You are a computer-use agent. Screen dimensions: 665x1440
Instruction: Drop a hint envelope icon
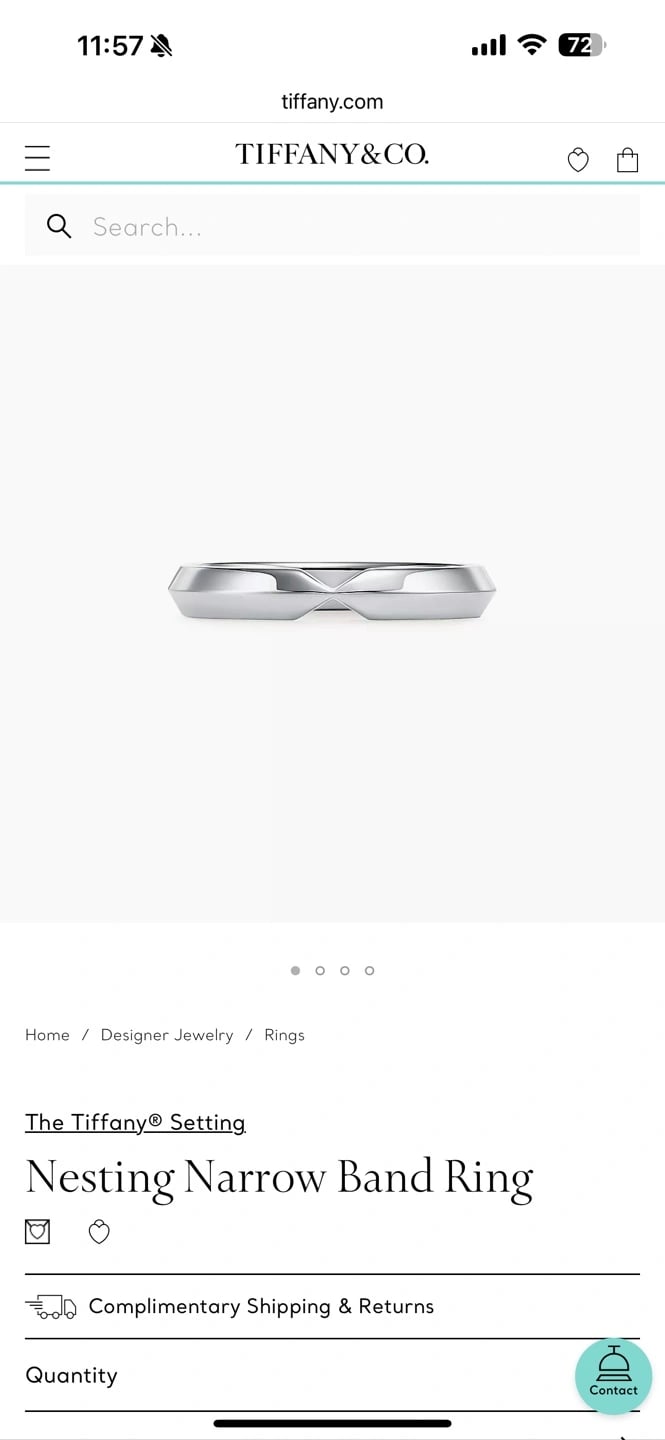pyautogui.click(x=37, y=1231)
